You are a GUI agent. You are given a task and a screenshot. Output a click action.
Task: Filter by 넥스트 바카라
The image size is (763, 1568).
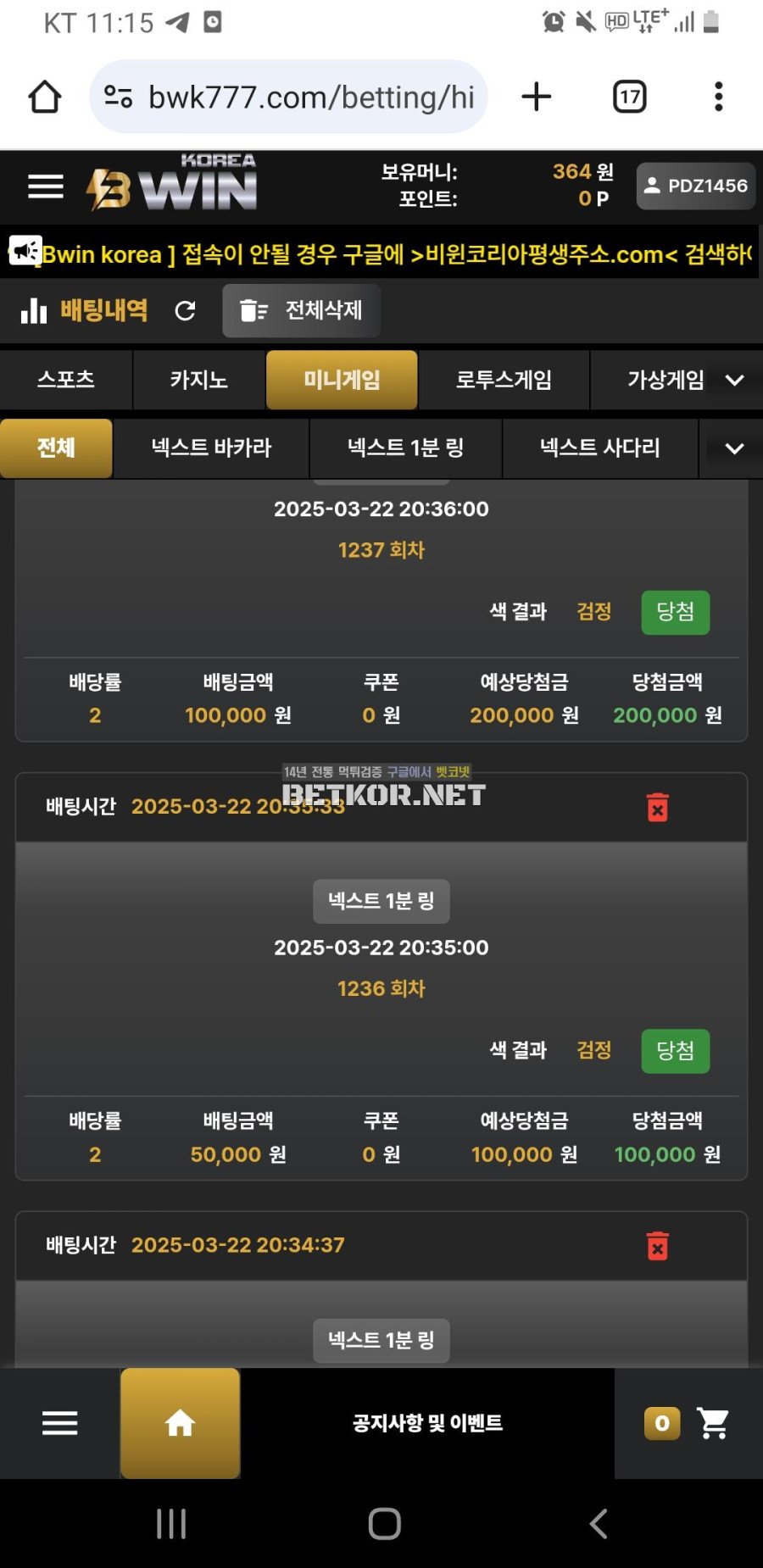click(211, 448)
